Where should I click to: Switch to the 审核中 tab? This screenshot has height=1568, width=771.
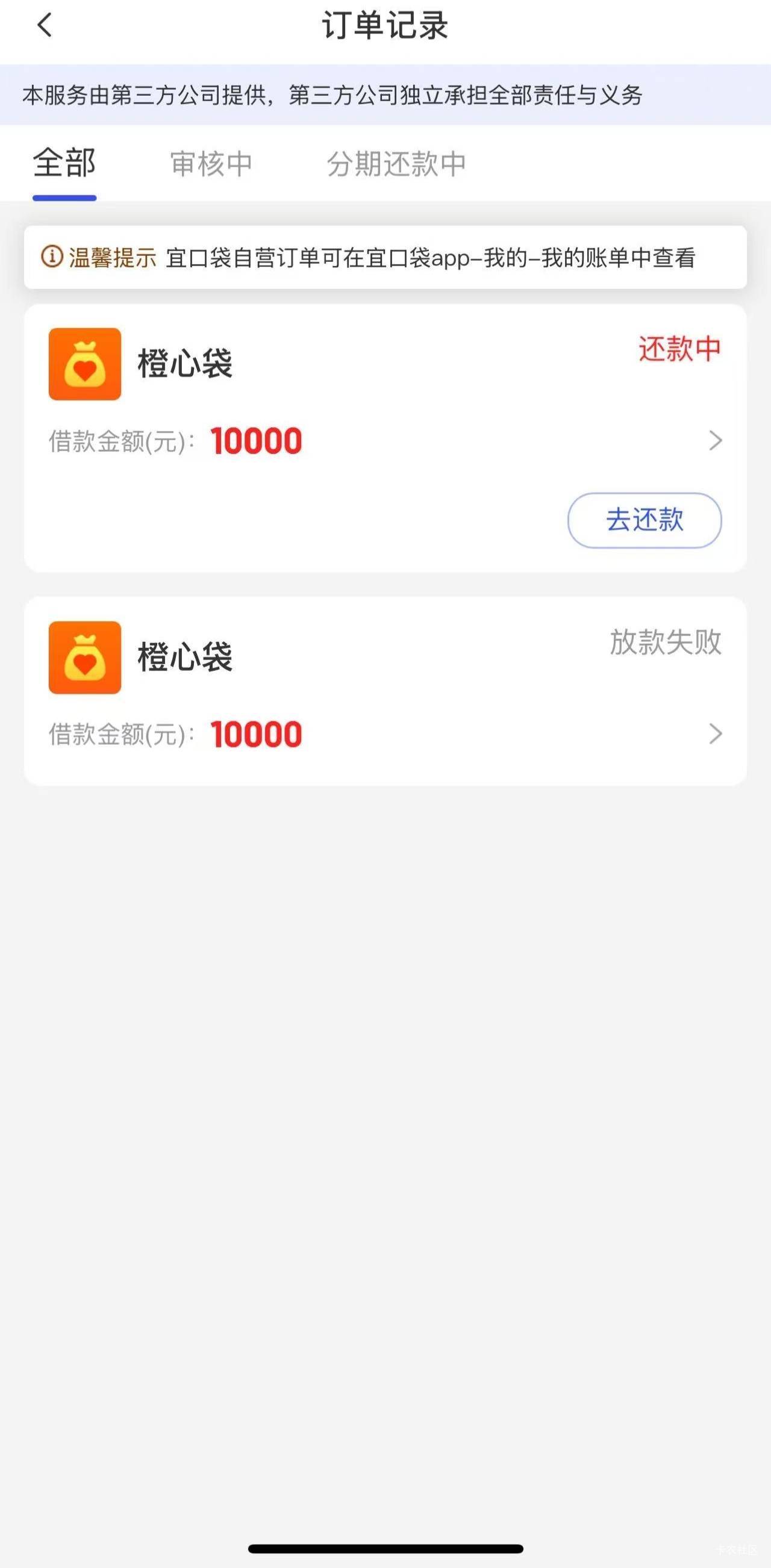click(211, 164)
